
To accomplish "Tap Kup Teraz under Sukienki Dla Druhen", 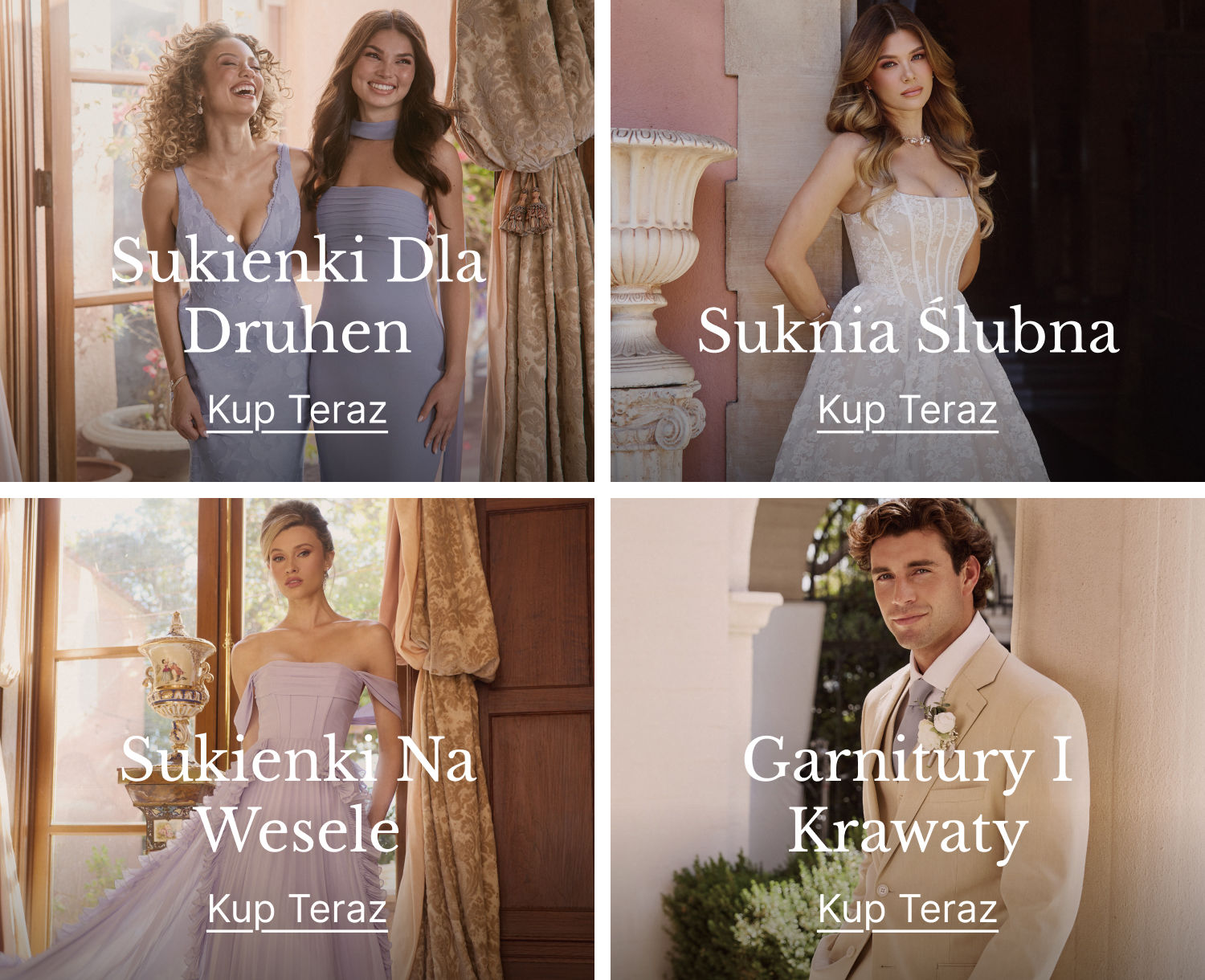I will tap(297, 410).
